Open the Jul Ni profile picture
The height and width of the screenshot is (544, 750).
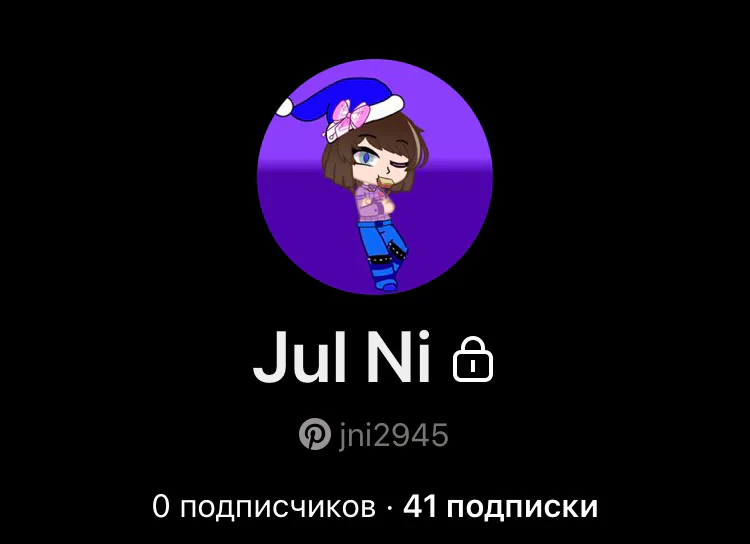point(375,177)
